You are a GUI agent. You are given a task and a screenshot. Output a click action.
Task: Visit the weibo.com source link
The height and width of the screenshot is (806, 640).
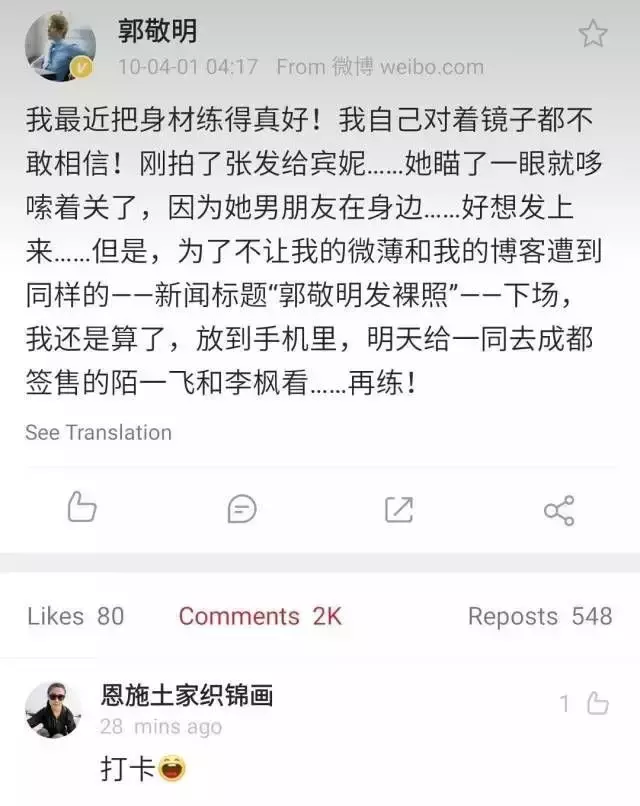point(431,68)
